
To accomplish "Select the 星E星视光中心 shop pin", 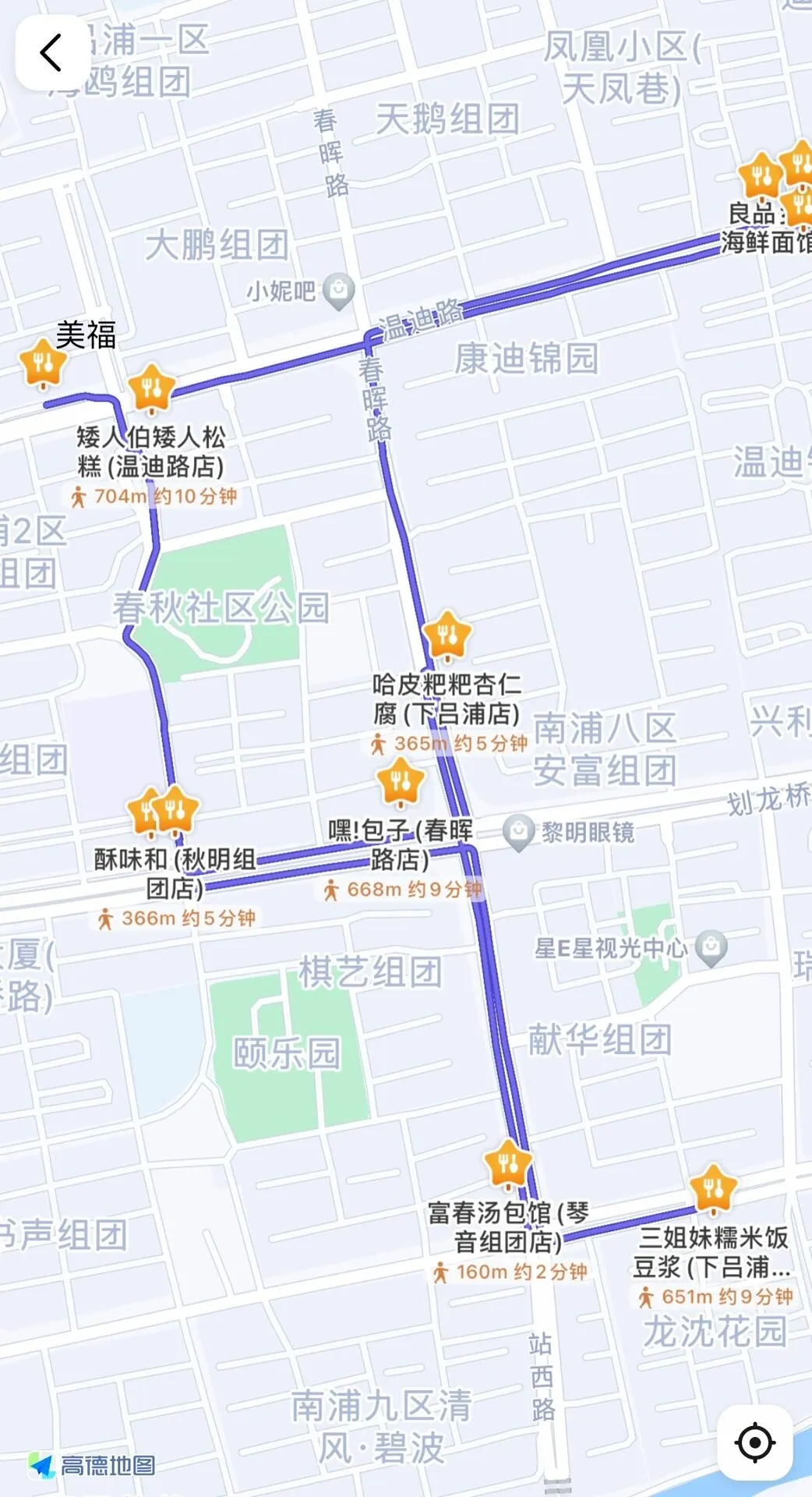I will click(x=711, y=947).
